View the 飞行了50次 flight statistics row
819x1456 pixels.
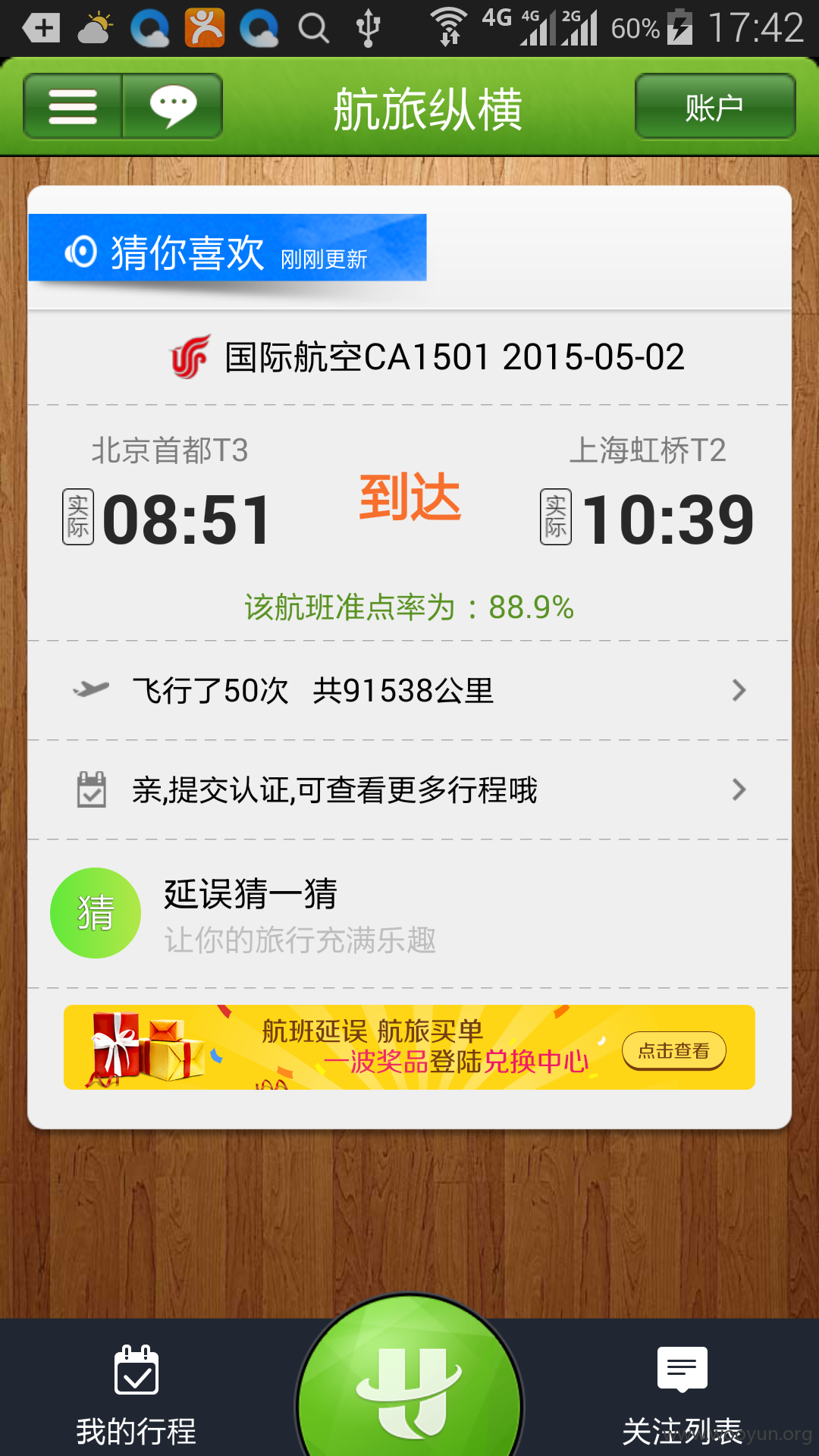coord(409,690)
